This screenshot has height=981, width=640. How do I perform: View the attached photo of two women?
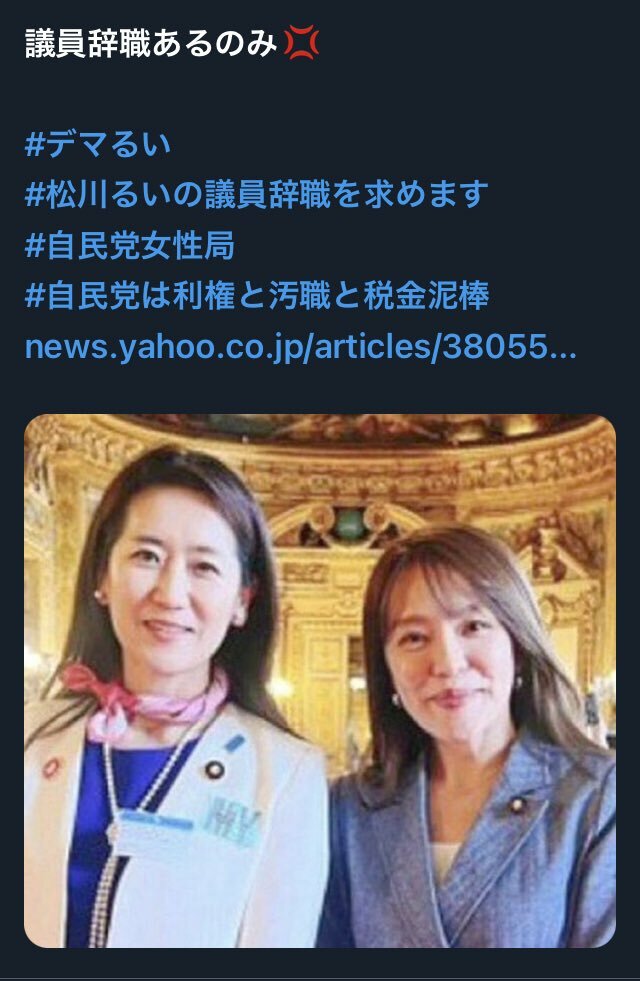(x=320, y=680)
